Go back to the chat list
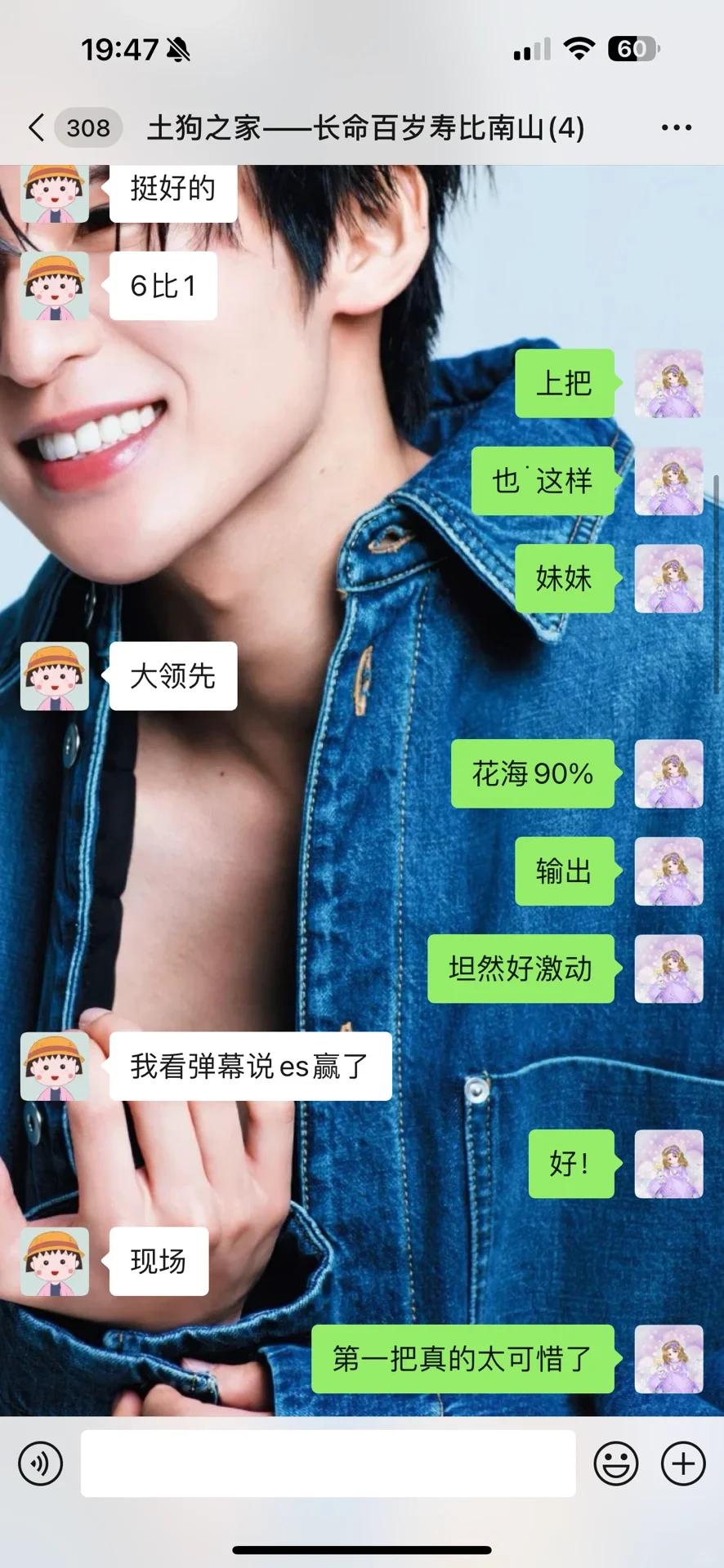The image size is (724, 1568). coord(37,127)
